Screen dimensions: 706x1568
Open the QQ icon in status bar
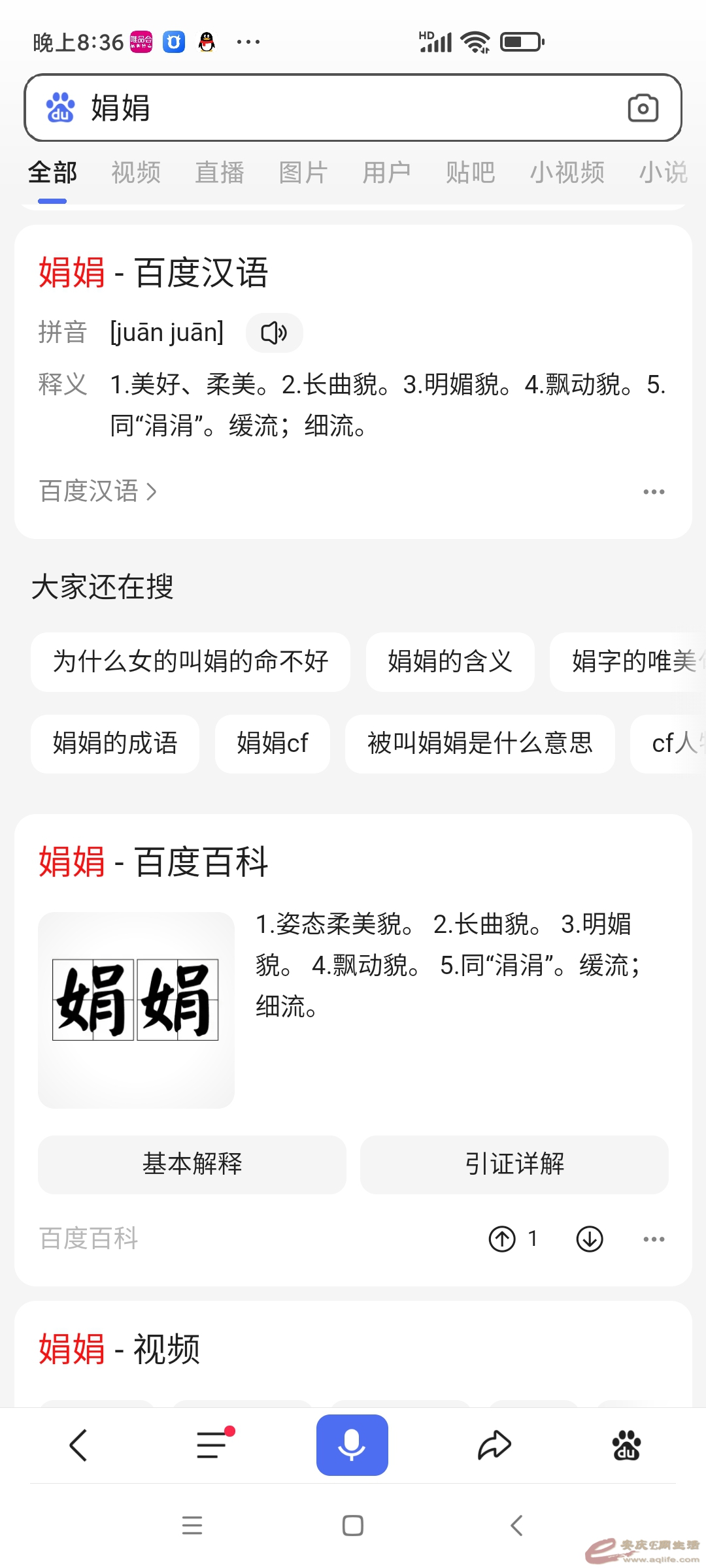click(207, 41)
